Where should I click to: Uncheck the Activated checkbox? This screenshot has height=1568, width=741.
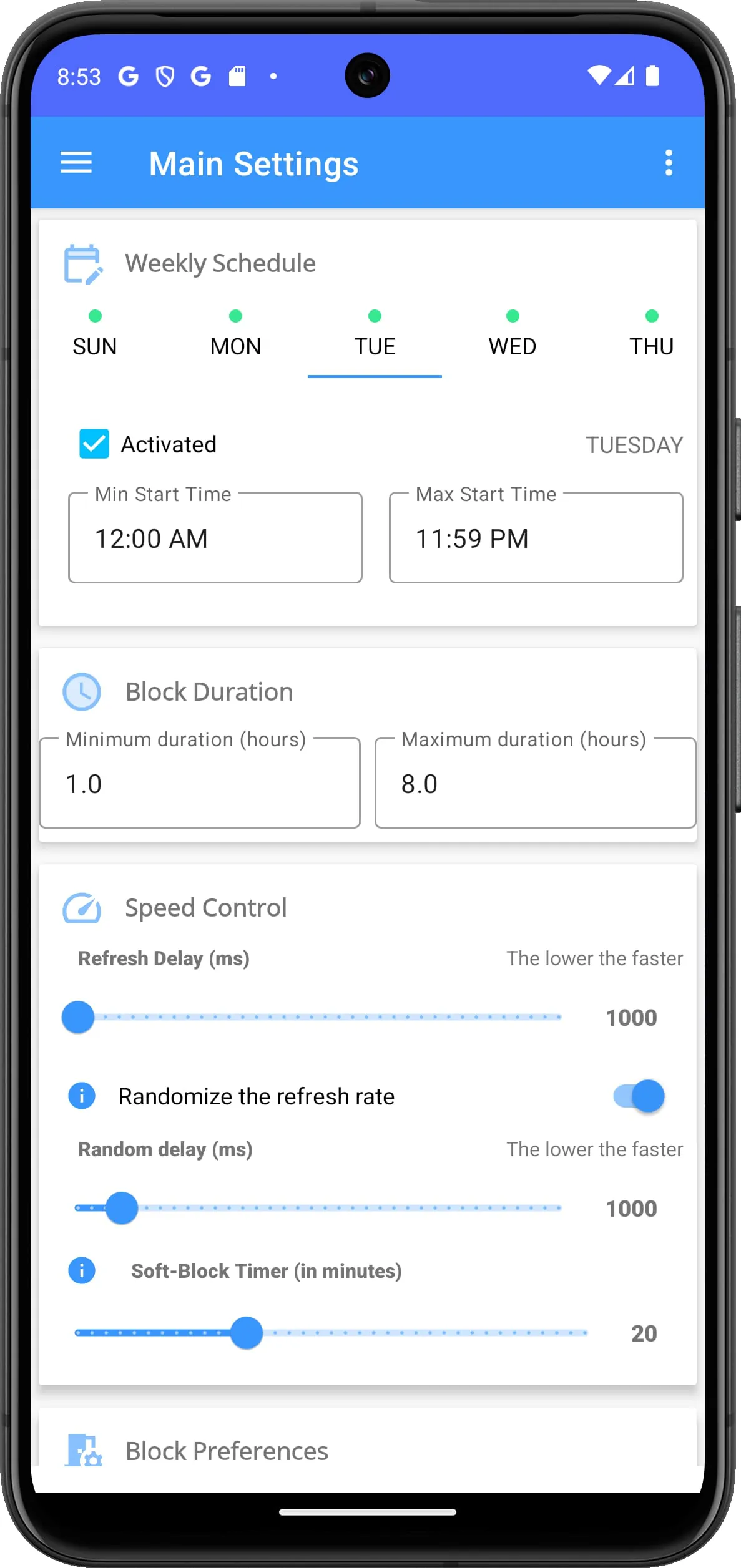coord(94,444)
